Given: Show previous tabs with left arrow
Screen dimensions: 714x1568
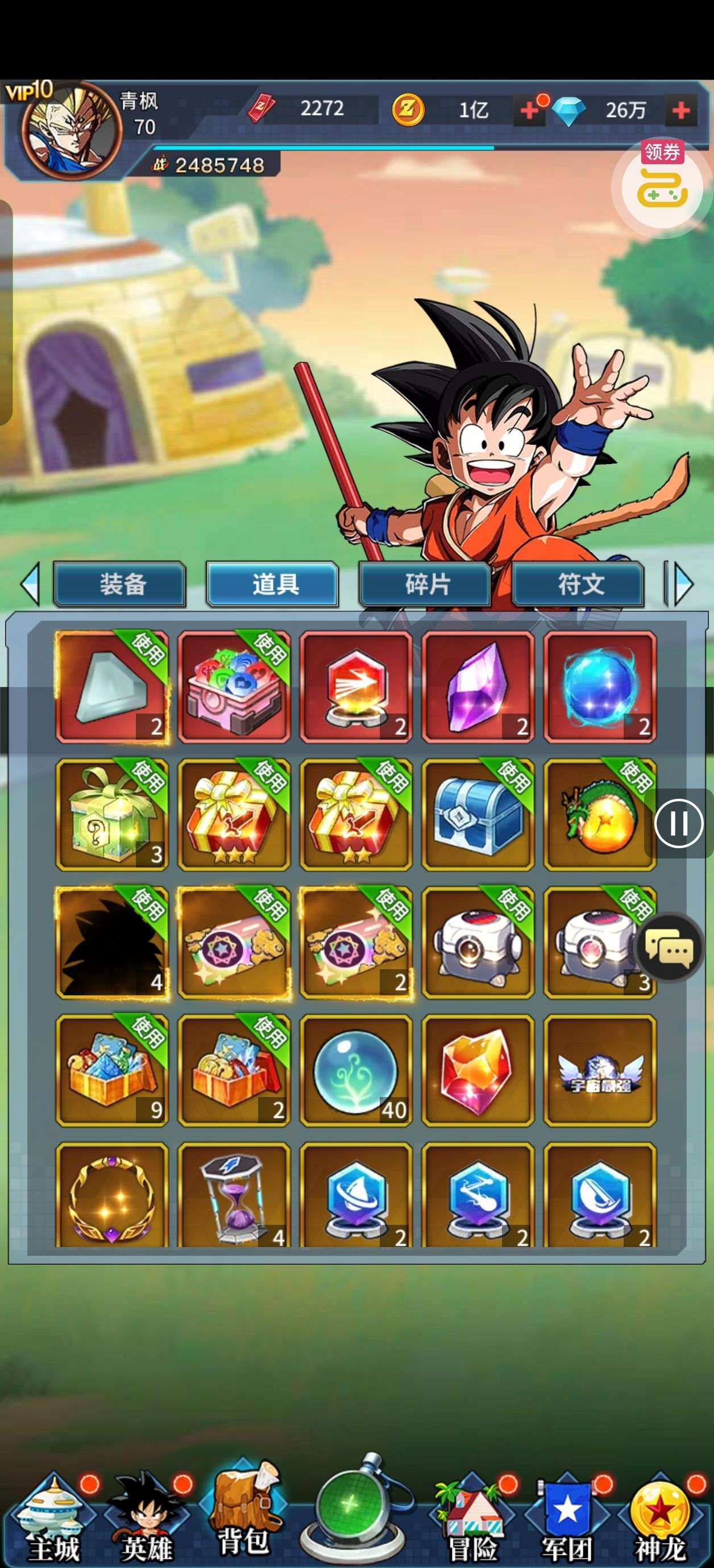Looking at the screenshot, I should (30, 585).
